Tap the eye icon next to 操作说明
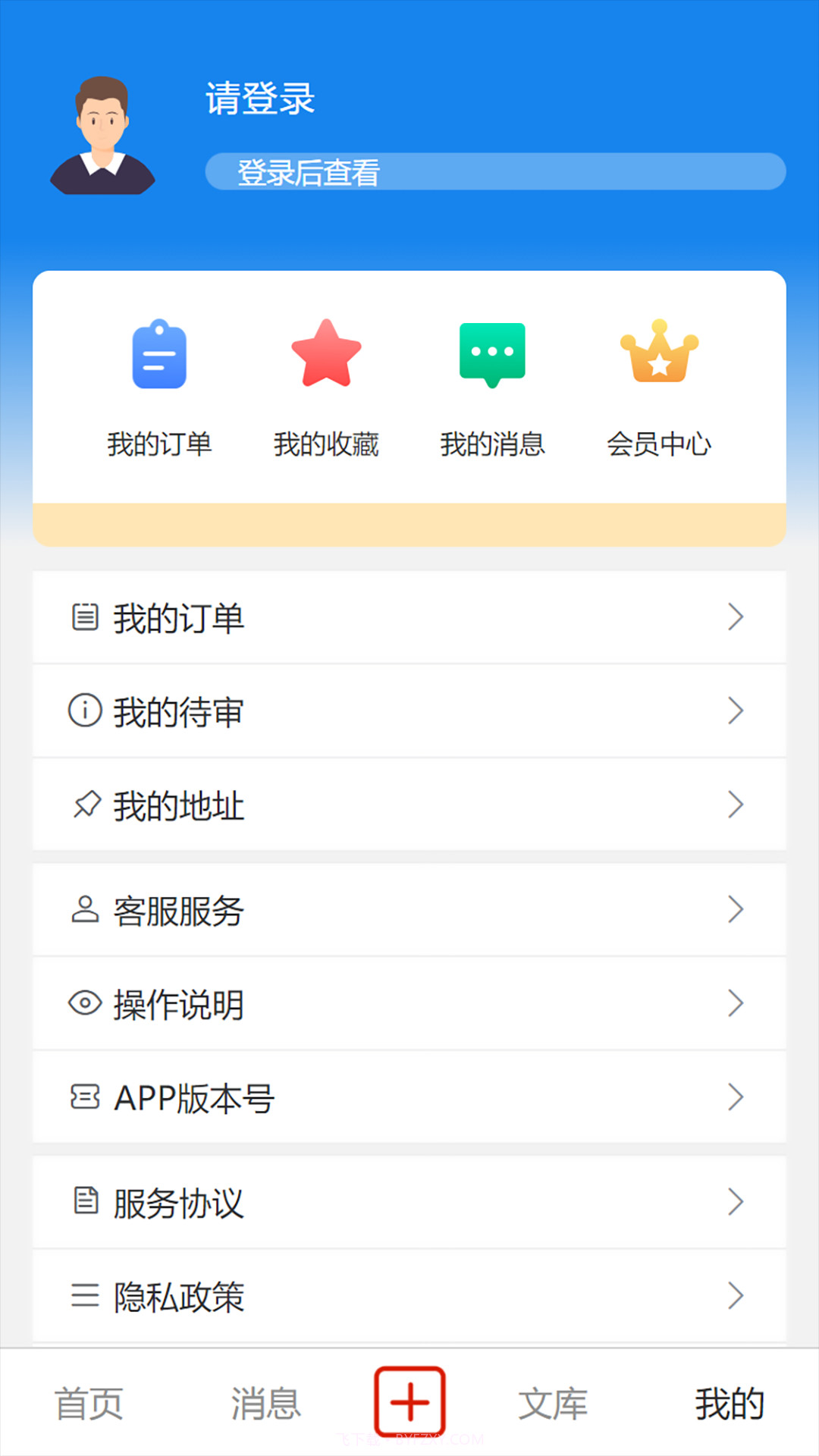 [85, 1003]
